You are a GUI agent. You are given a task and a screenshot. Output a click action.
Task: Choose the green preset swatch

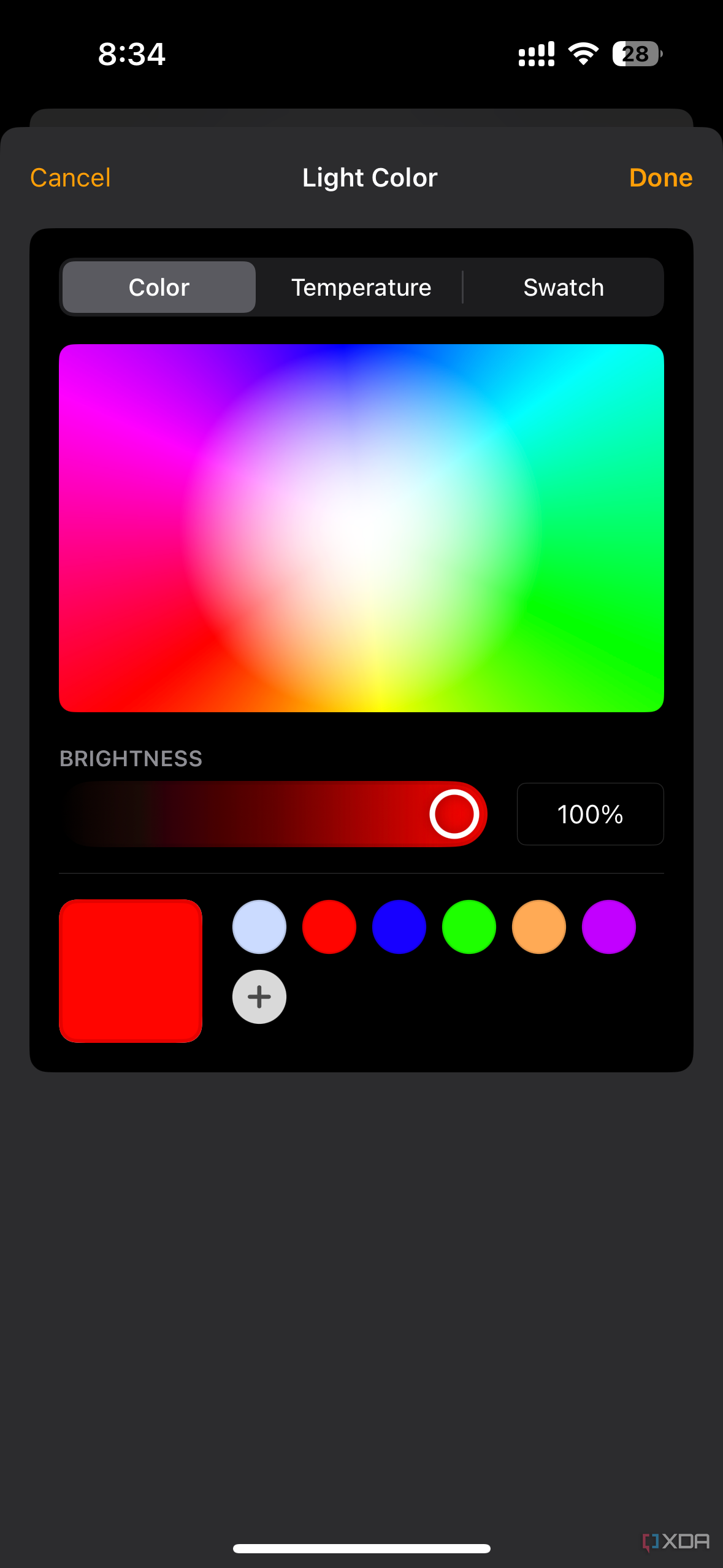click(469, 927)
